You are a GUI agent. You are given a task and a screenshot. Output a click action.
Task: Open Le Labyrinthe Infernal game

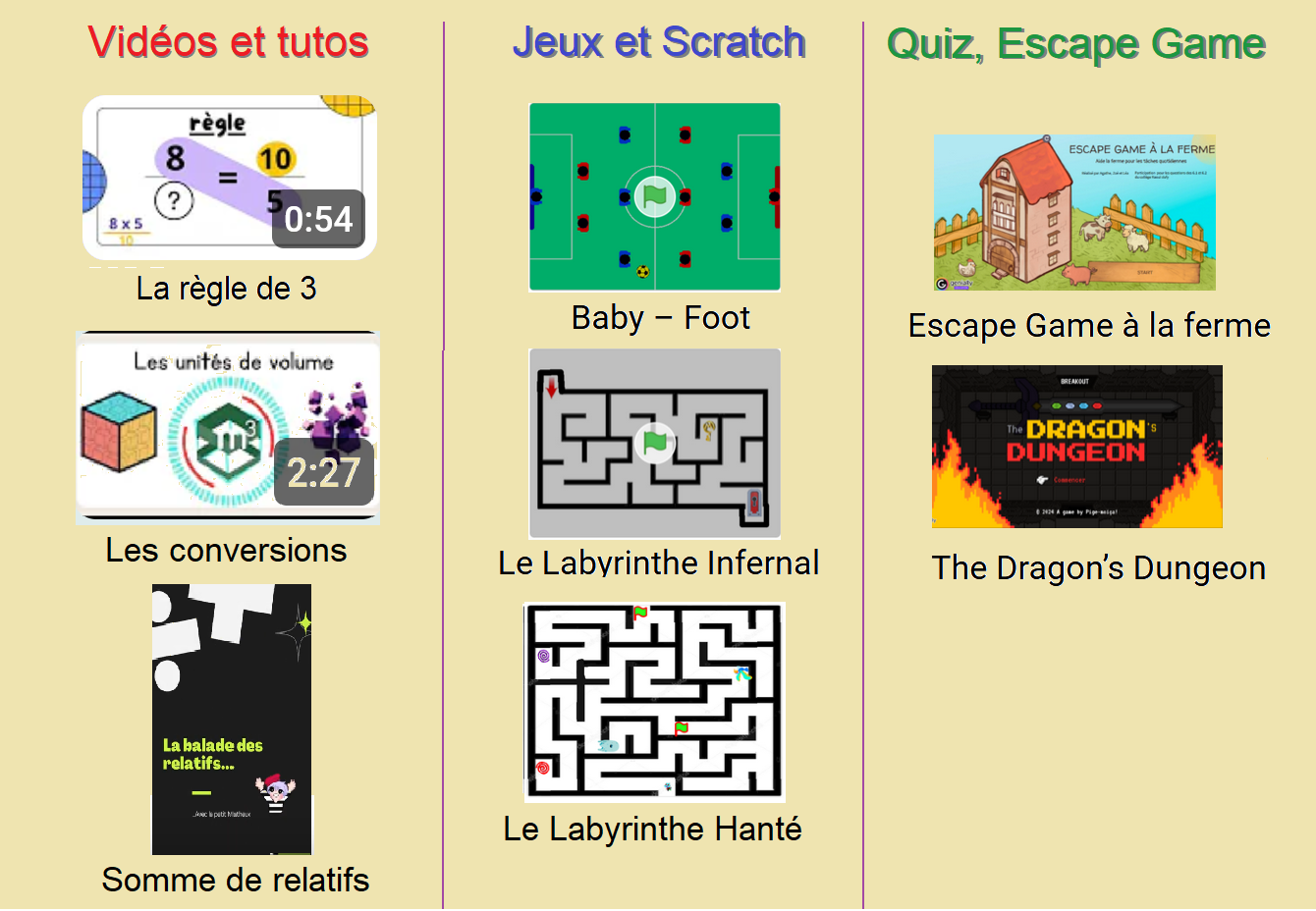point(655,443)
